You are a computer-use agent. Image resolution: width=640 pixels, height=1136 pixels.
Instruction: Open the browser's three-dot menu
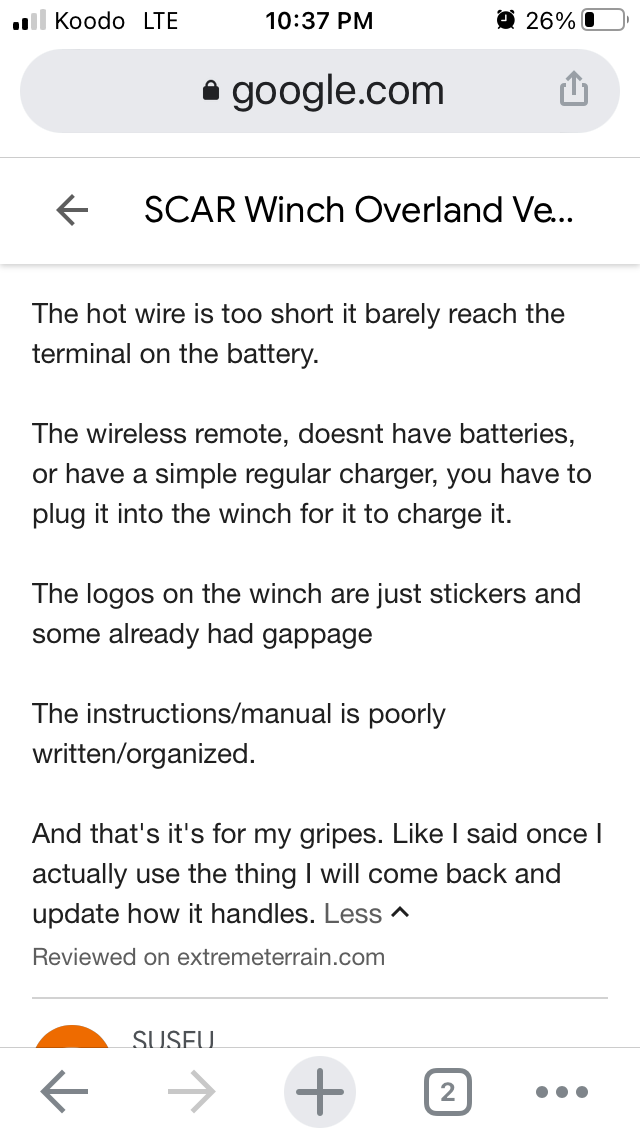(562, 1092)
